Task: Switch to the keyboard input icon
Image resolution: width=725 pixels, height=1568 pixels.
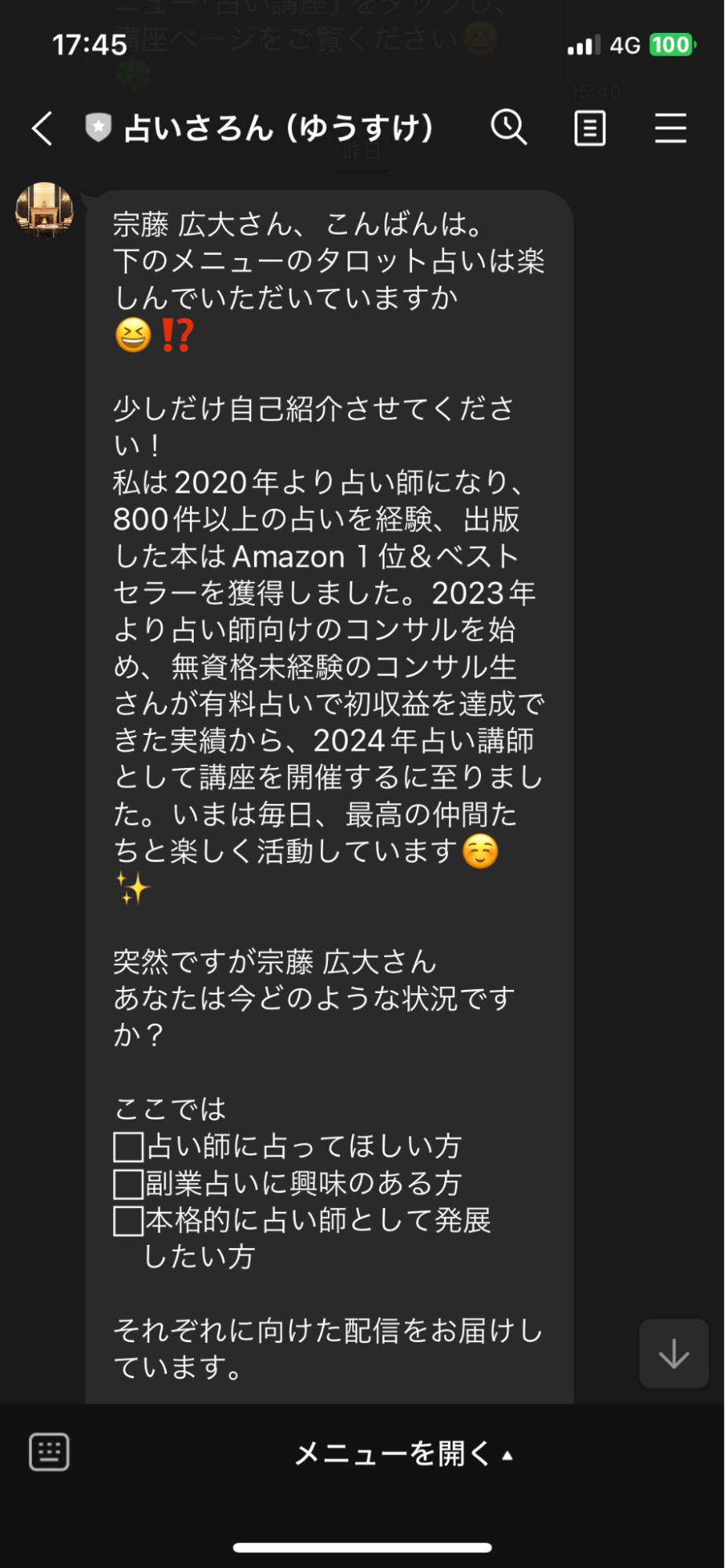Action: tap(49, 1452)
